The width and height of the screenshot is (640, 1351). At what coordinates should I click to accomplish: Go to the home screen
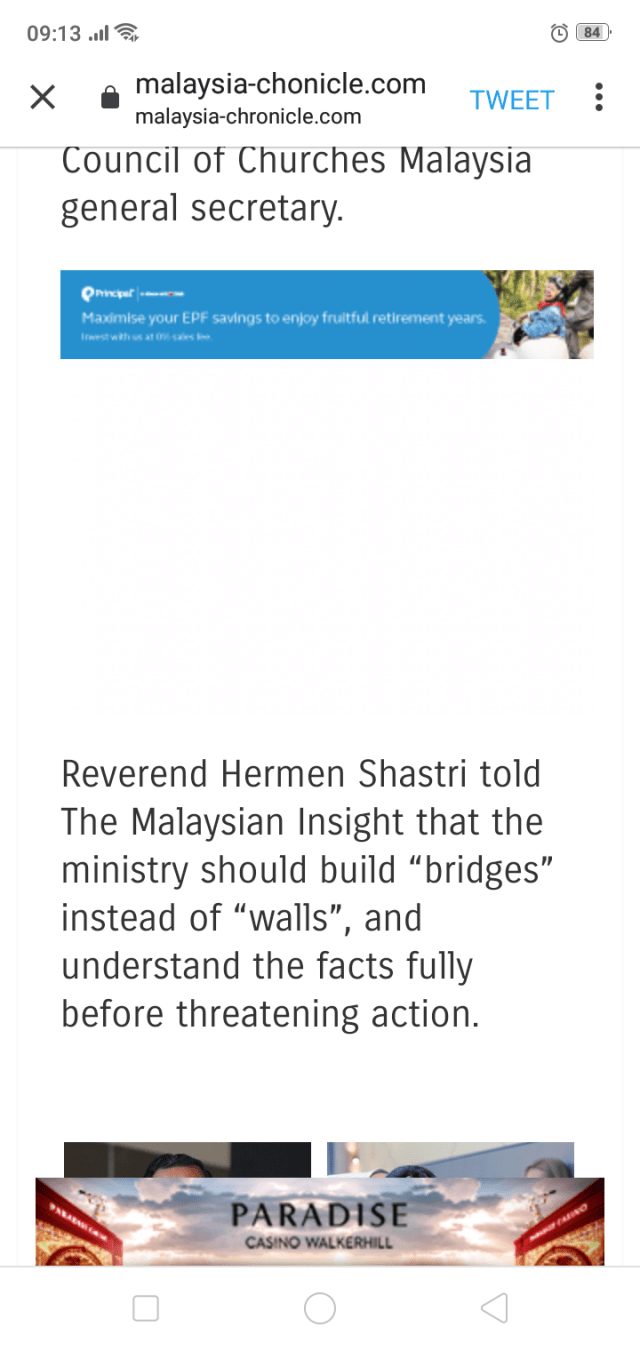(320, 1308)
